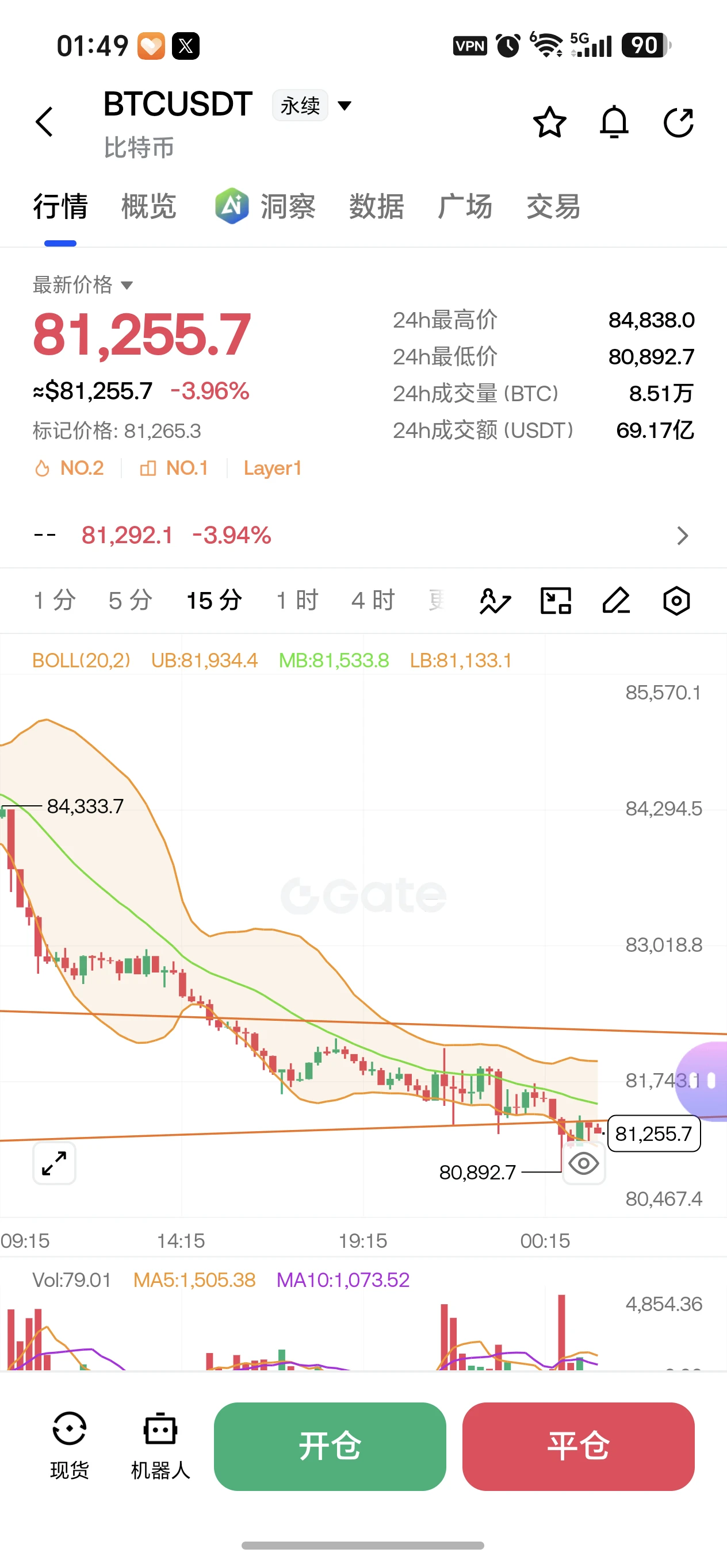This screenshot has height=1568, width=727.
Task: Share this market page
Action: 678,122
